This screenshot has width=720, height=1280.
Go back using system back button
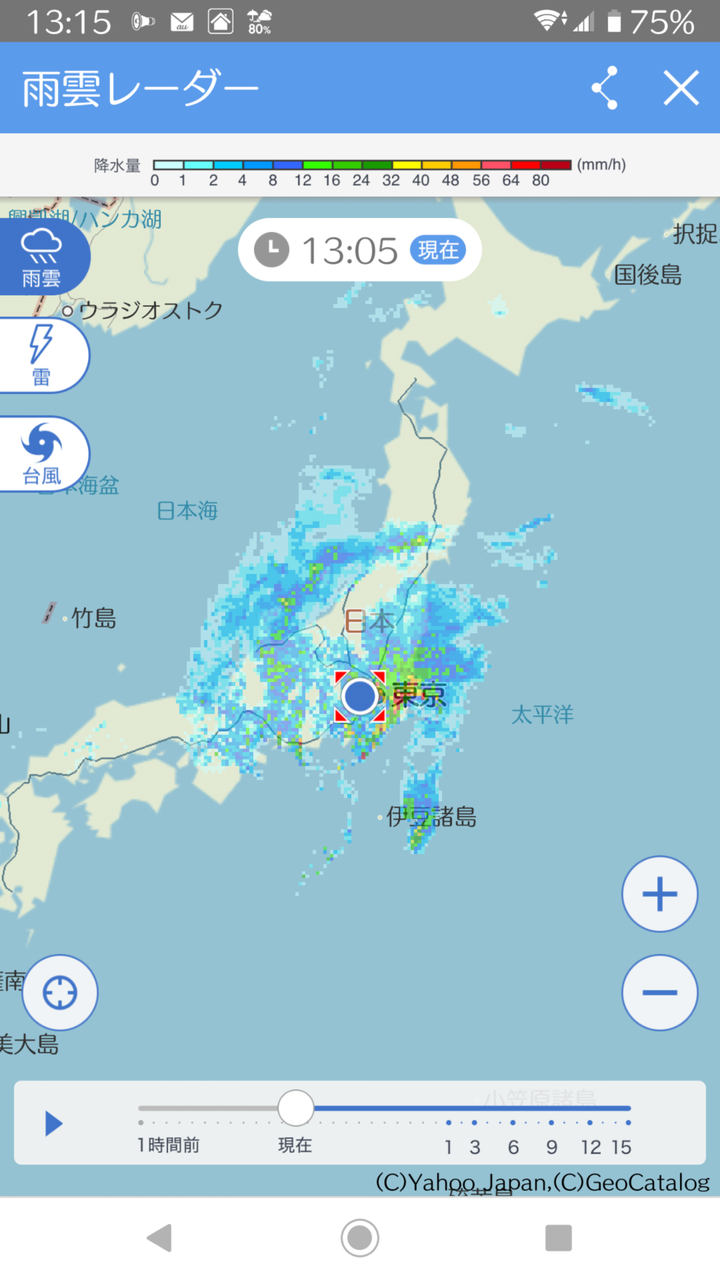[159, 1238]
